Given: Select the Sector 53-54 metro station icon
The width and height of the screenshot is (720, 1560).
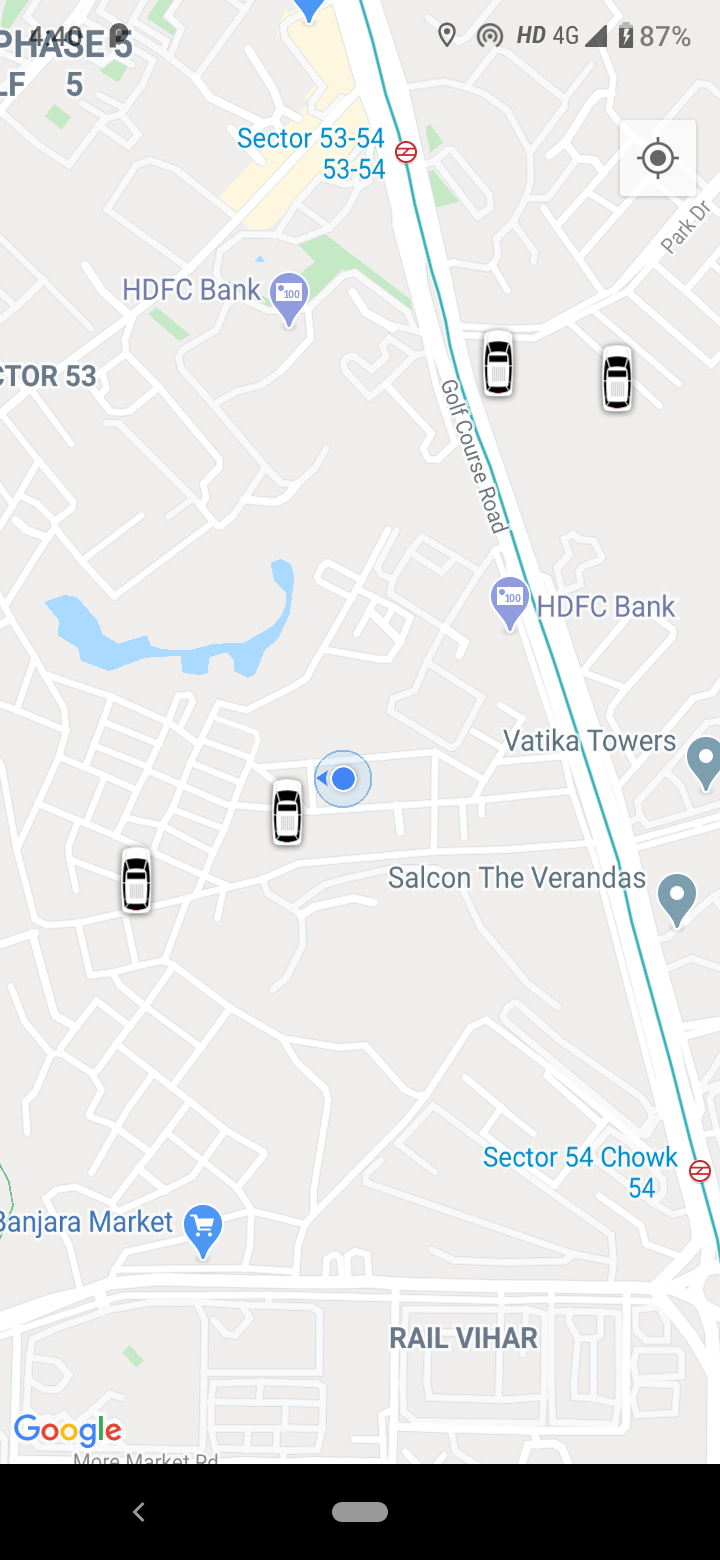Looking at the screenshot, I should click(x=406, y=152).
